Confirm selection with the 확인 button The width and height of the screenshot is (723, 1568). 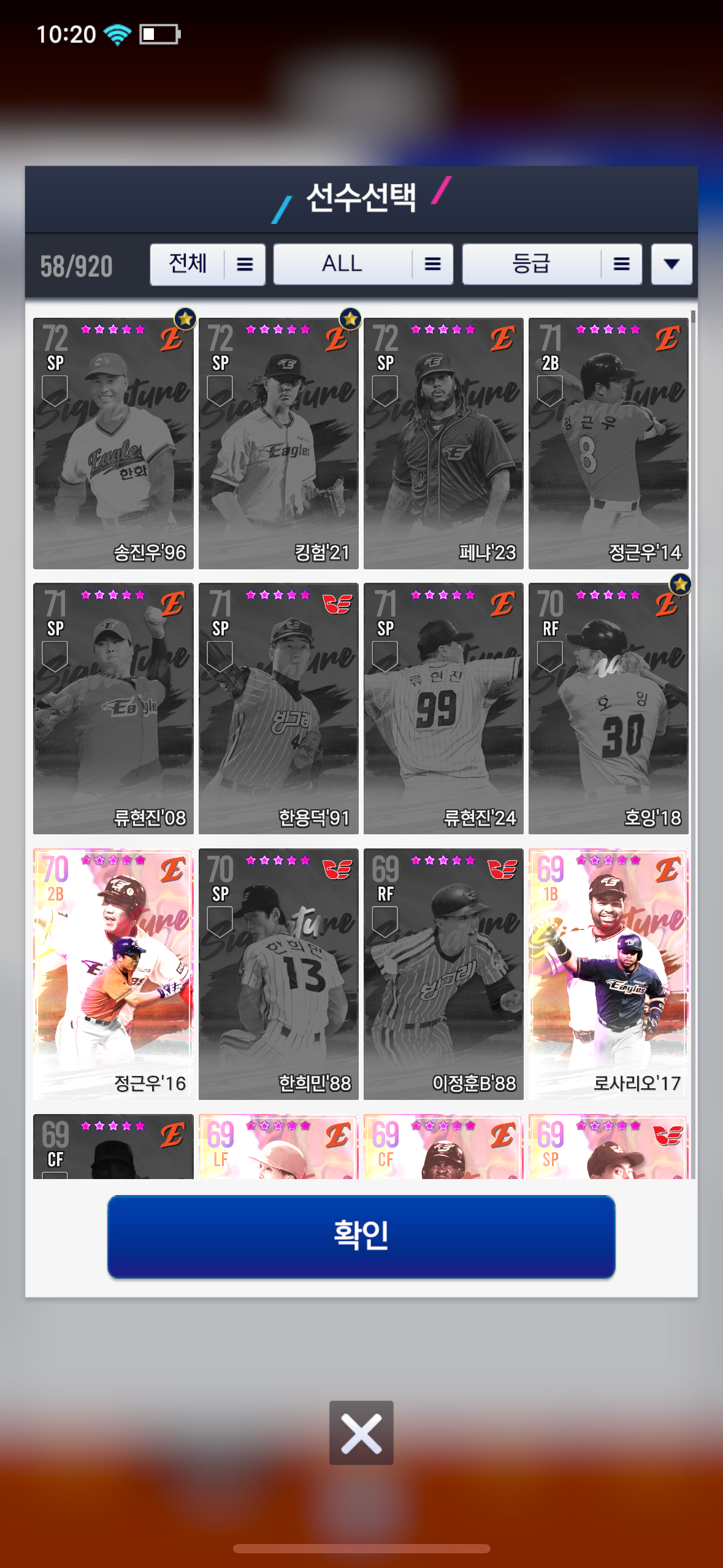[x=361, y=1236]
